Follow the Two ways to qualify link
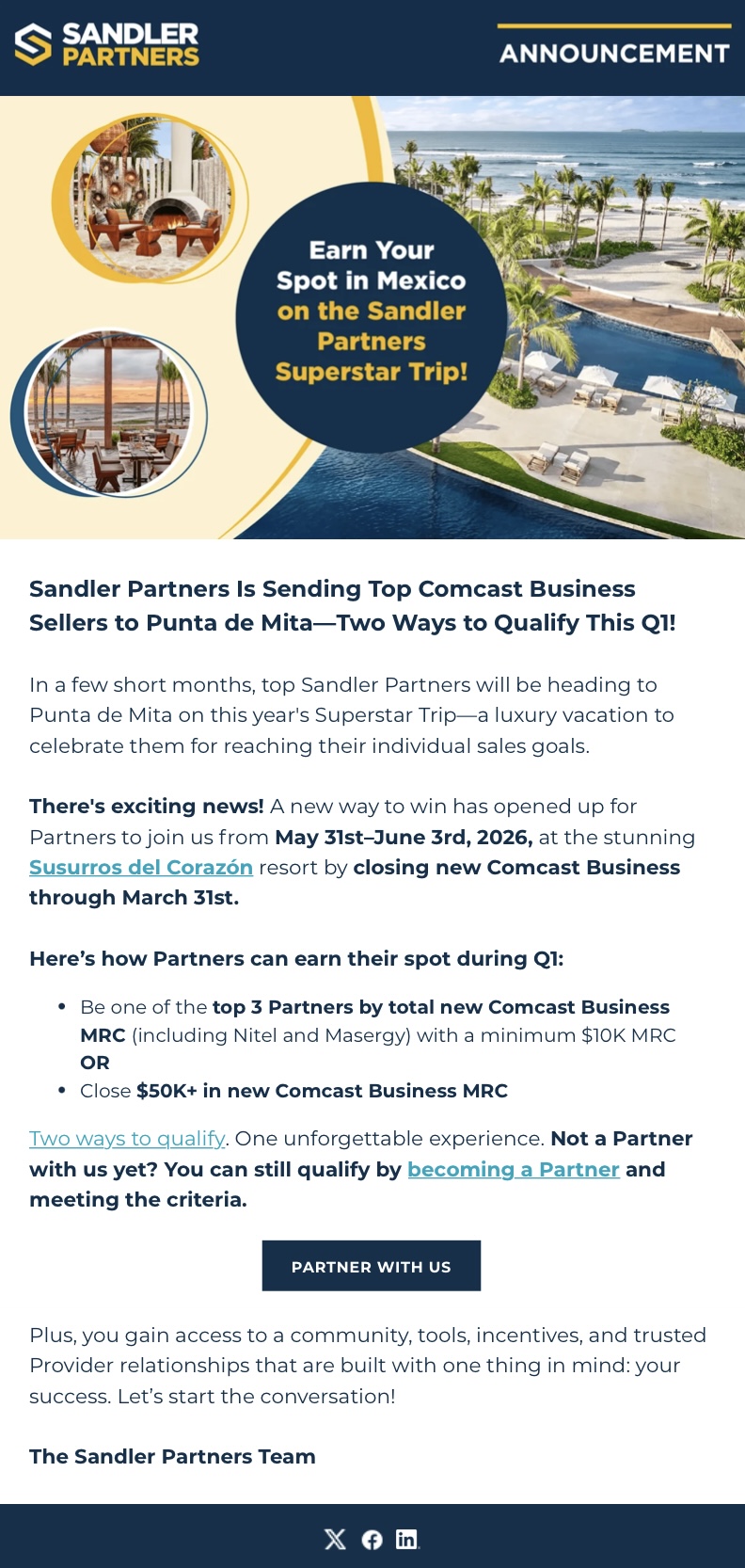Image resolution: width=745 pixels, height=1568 pixels. (127, 1138)
